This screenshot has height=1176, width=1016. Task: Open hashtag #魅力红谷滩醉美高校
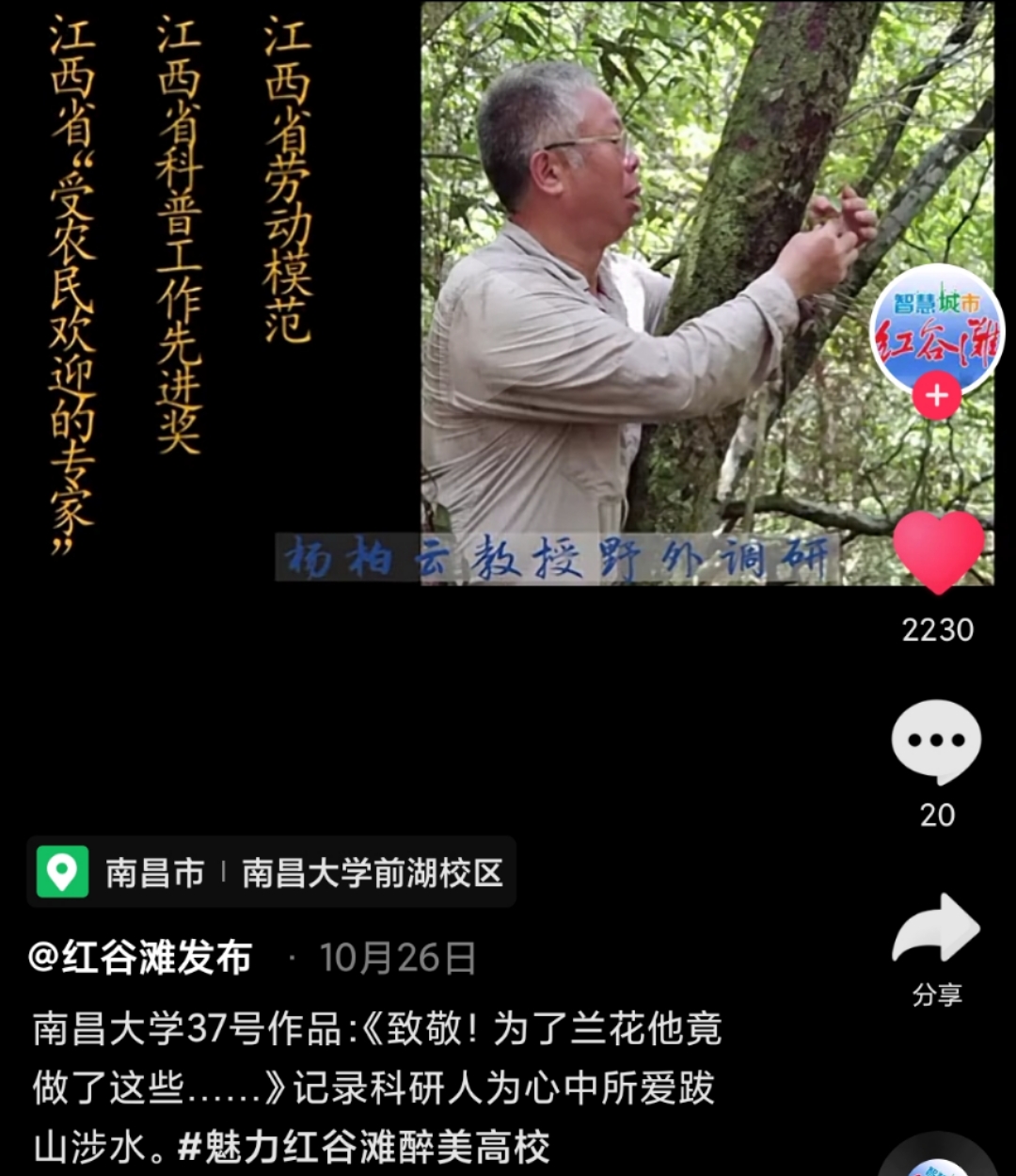point(364,1147)
